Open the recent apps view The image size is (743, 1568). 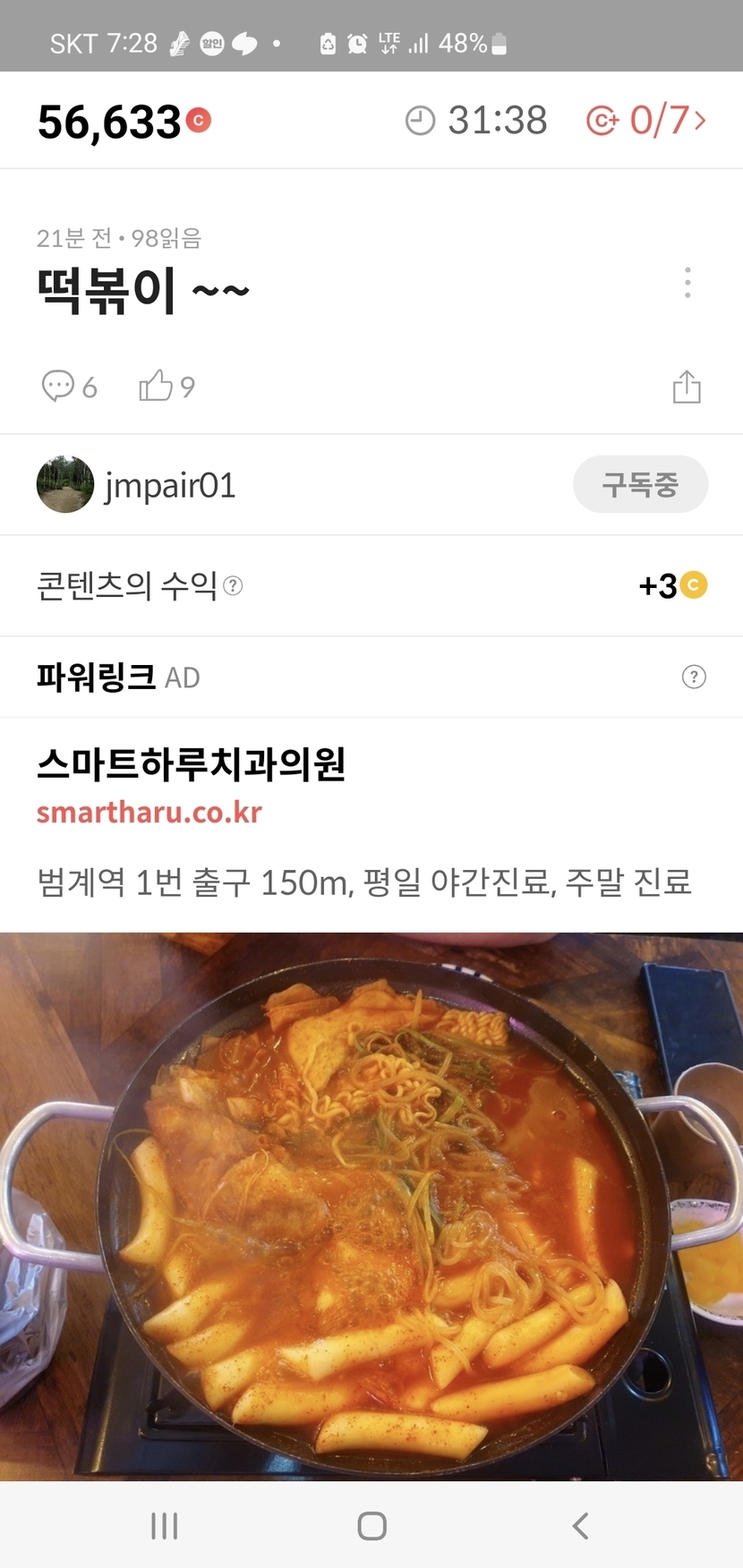pos(165,1526)
